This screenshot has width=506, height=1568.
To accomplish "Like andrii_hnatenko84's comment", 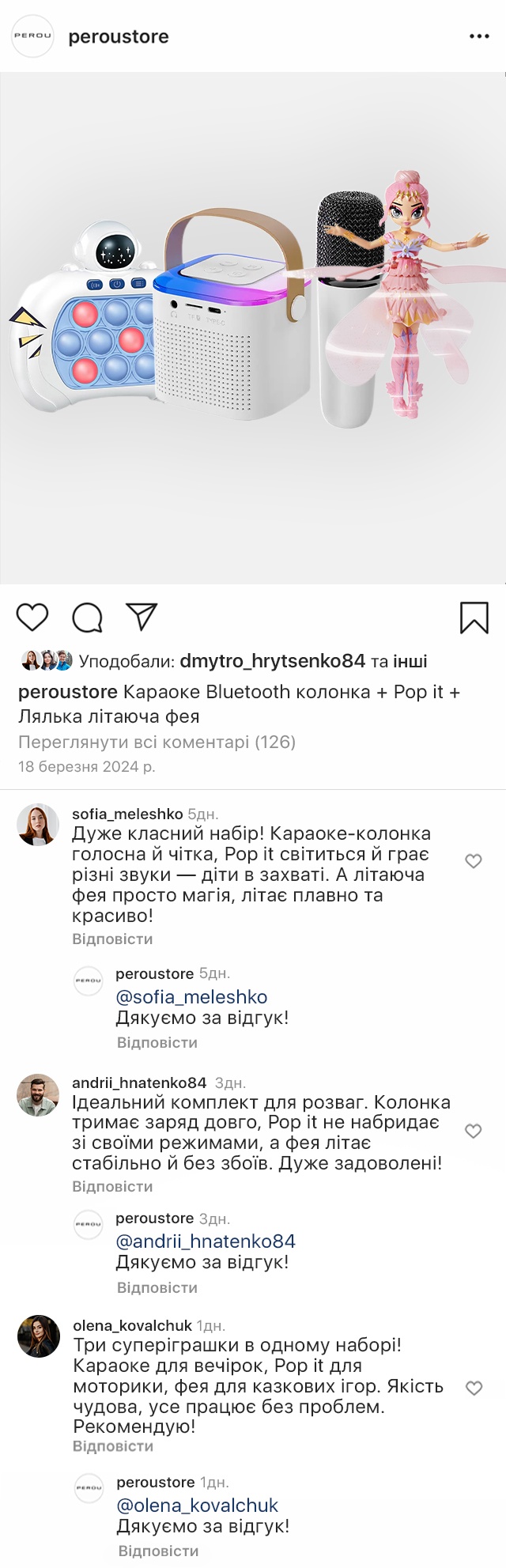I will (x=473, y=1131).
